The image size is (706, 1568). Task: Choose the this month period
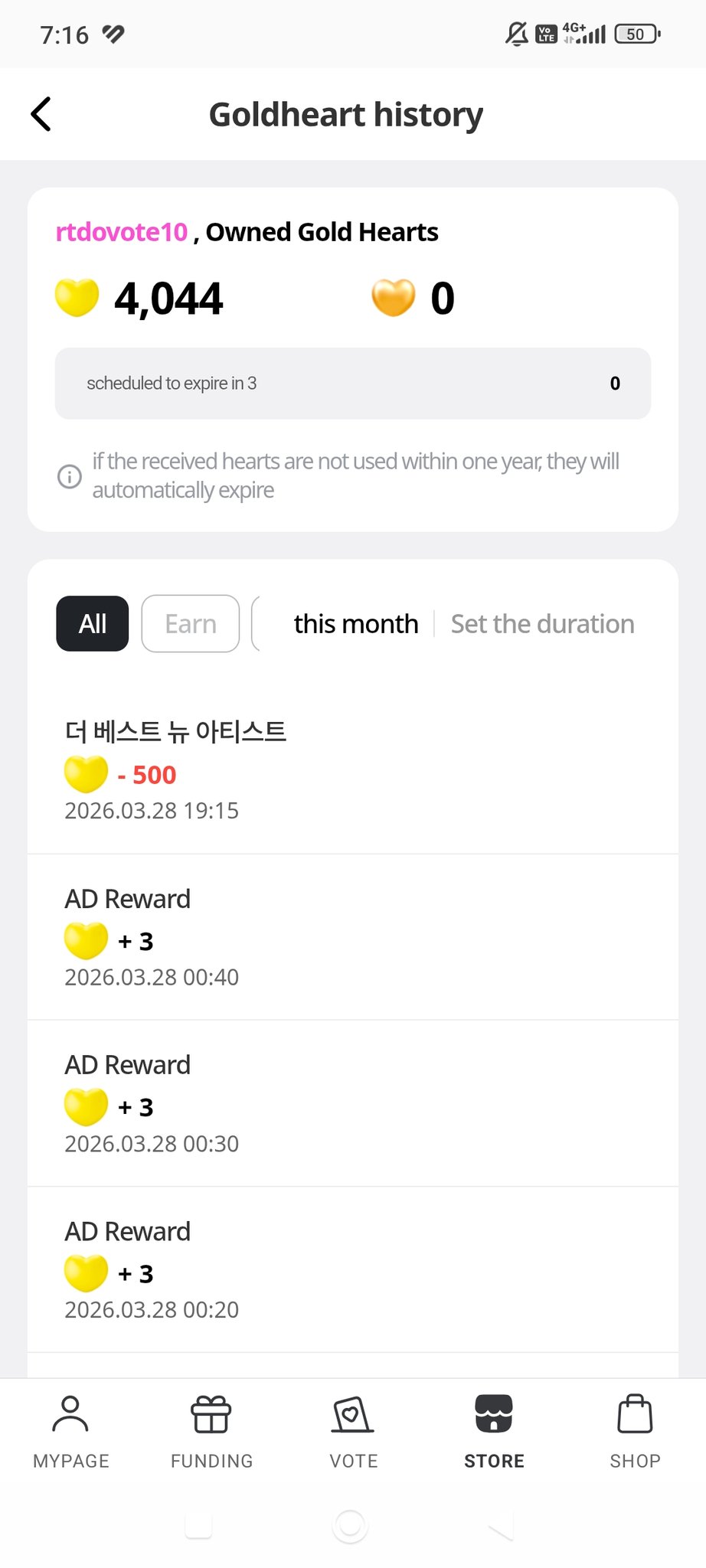(x=356, y=624)
